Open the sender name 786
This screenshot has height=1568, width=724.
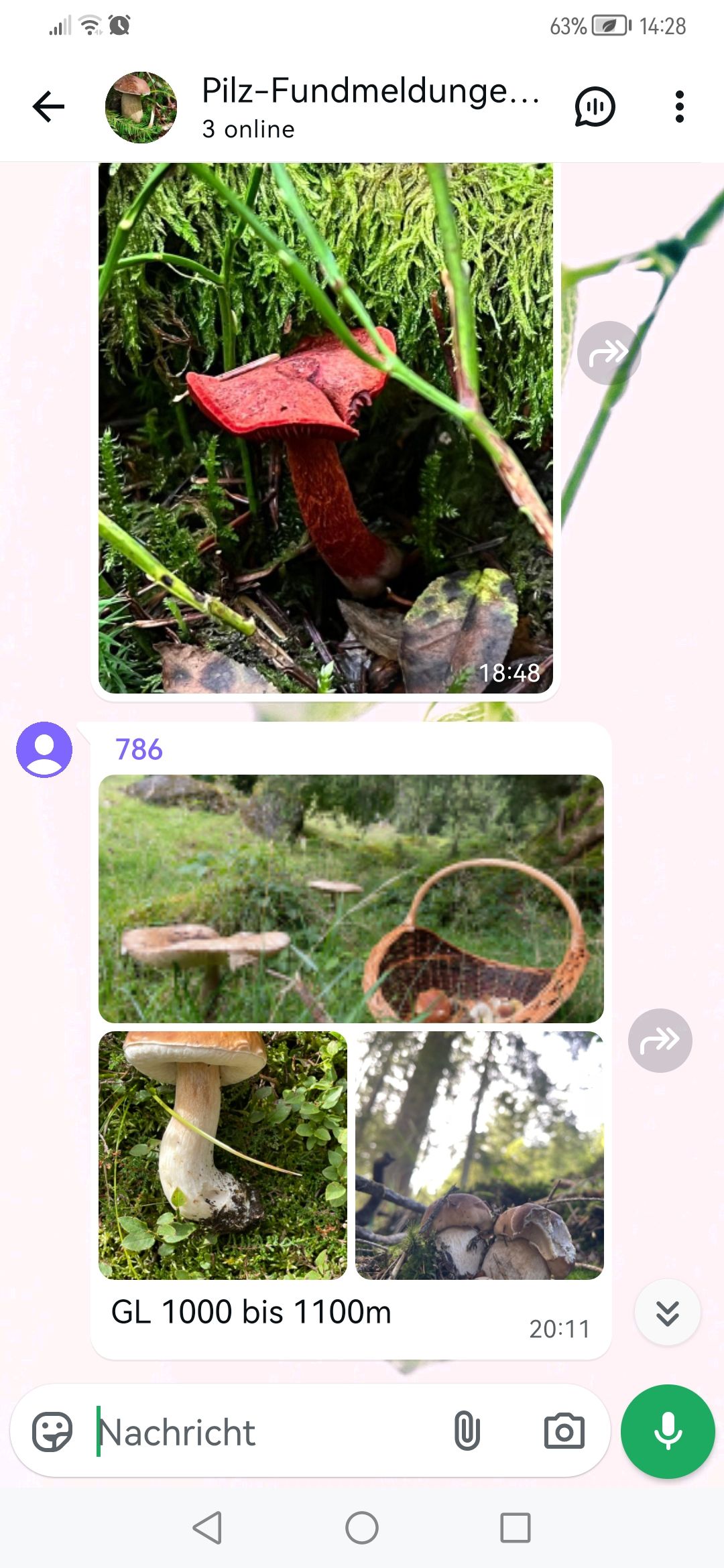point(139,749)
